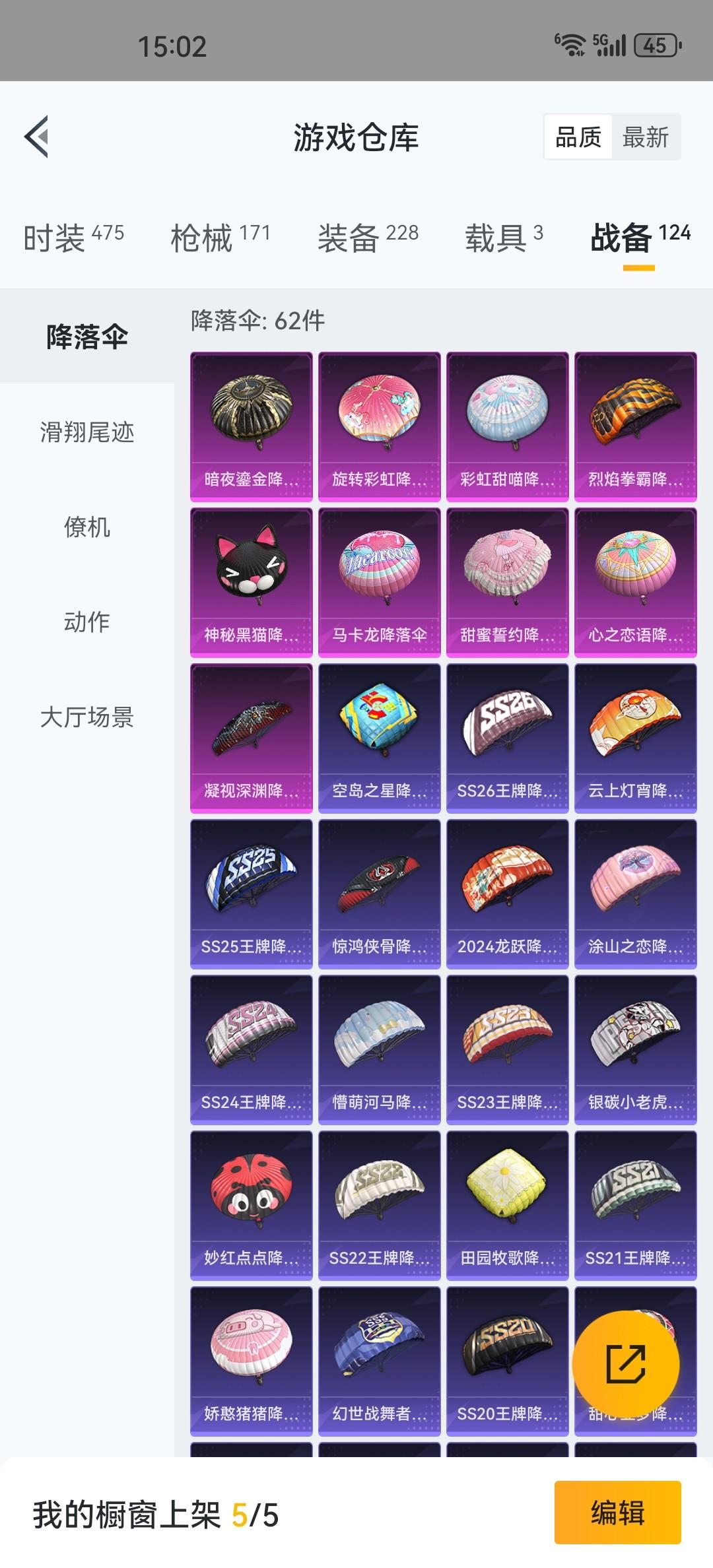Viewport: 713px width, 1568px height.
Task: Open the 神秘黑猫 parachute item
Action: click(x=252, y=583)
